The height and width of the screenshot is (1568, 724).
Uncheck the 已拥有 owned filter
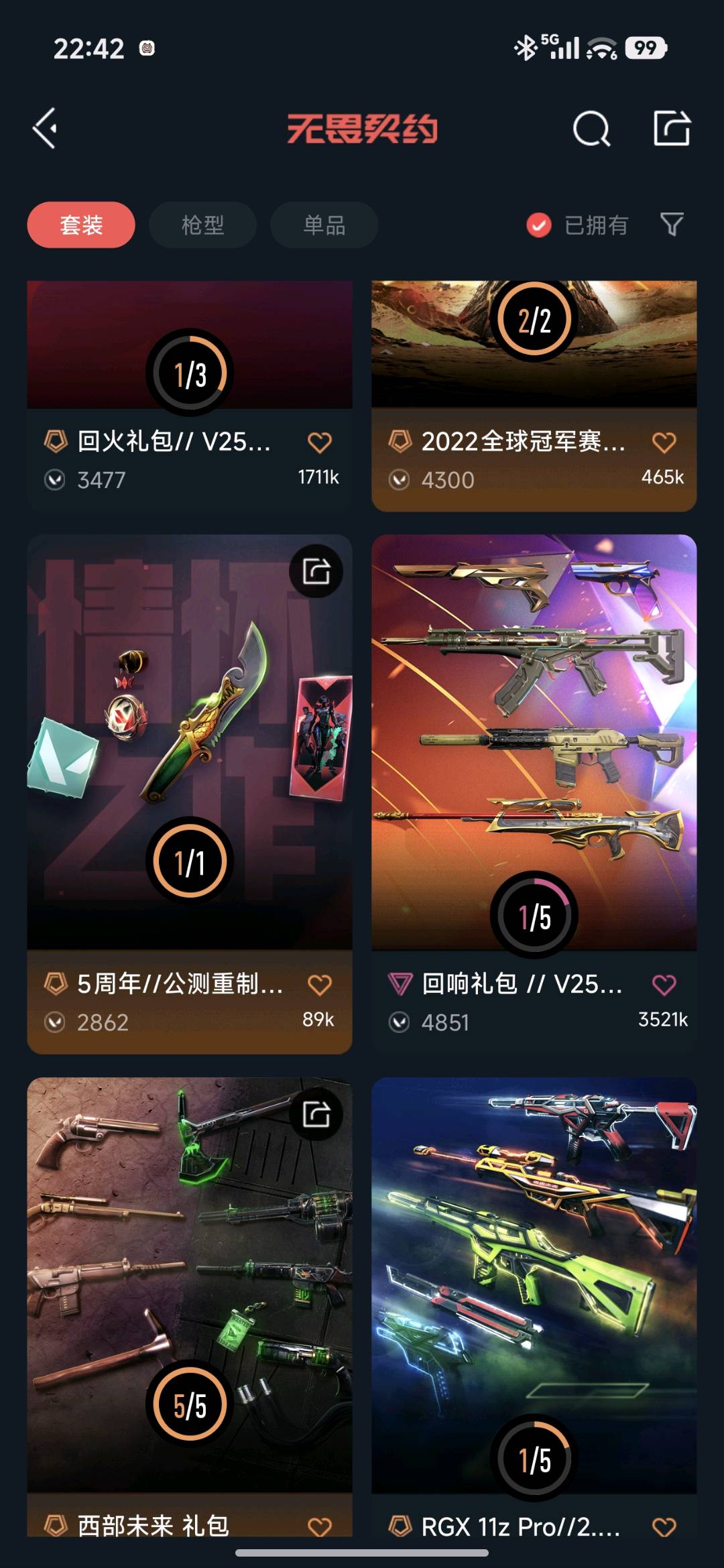click(538, 225)
